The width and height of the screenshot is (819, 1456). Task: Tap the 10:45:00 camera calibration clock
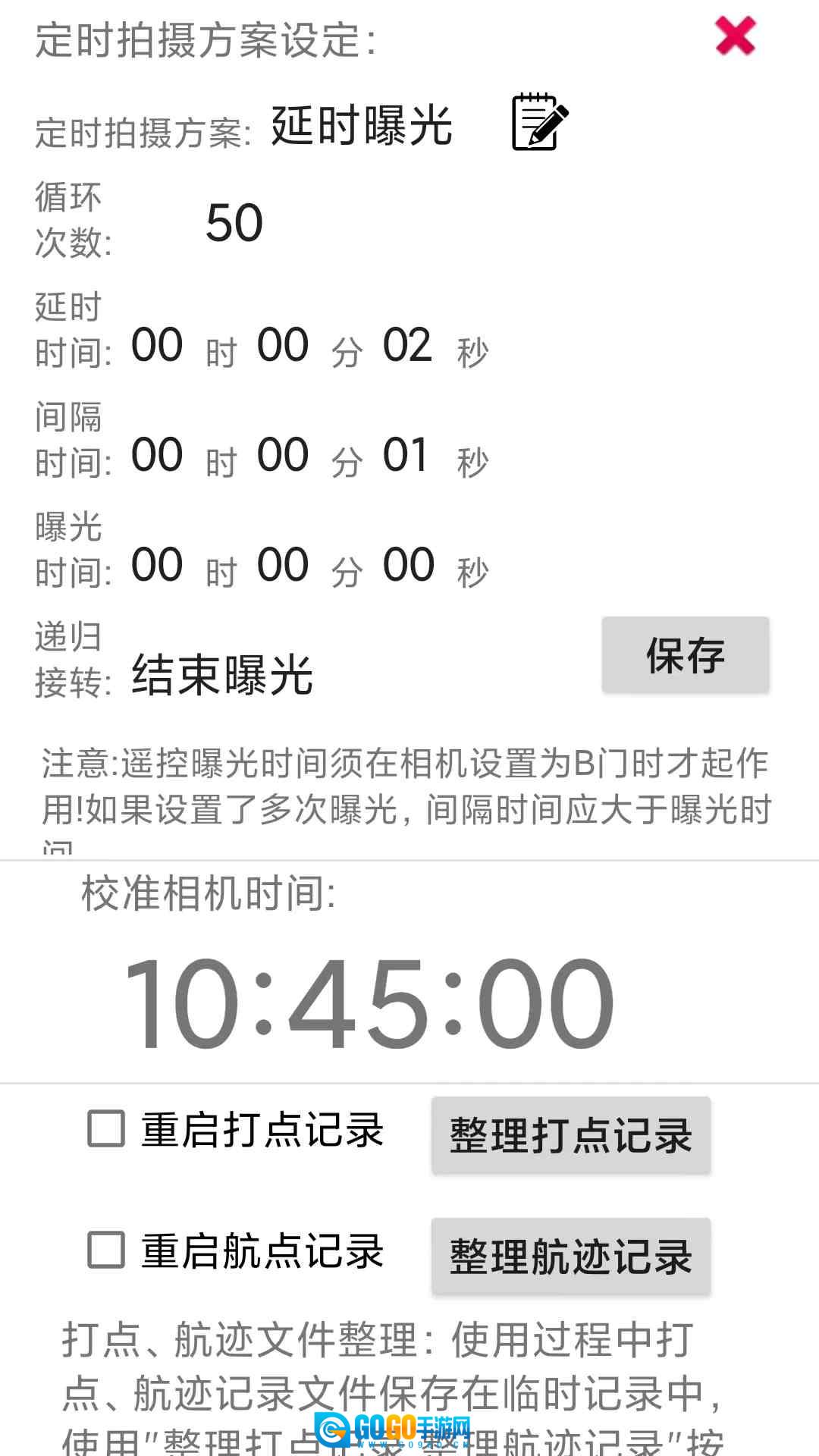point(369,1003)
